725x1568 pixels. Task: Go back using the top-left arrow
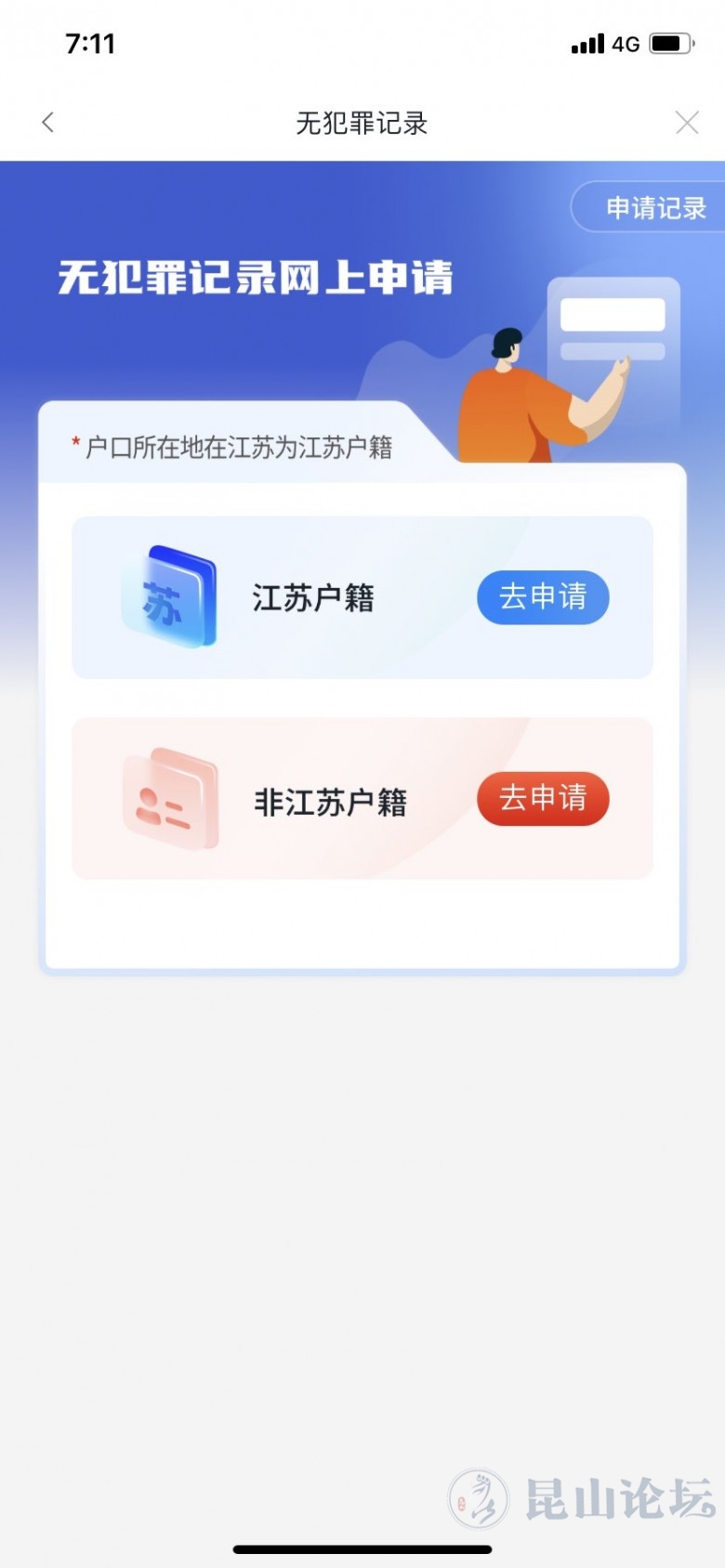click(x=48, y=123)
